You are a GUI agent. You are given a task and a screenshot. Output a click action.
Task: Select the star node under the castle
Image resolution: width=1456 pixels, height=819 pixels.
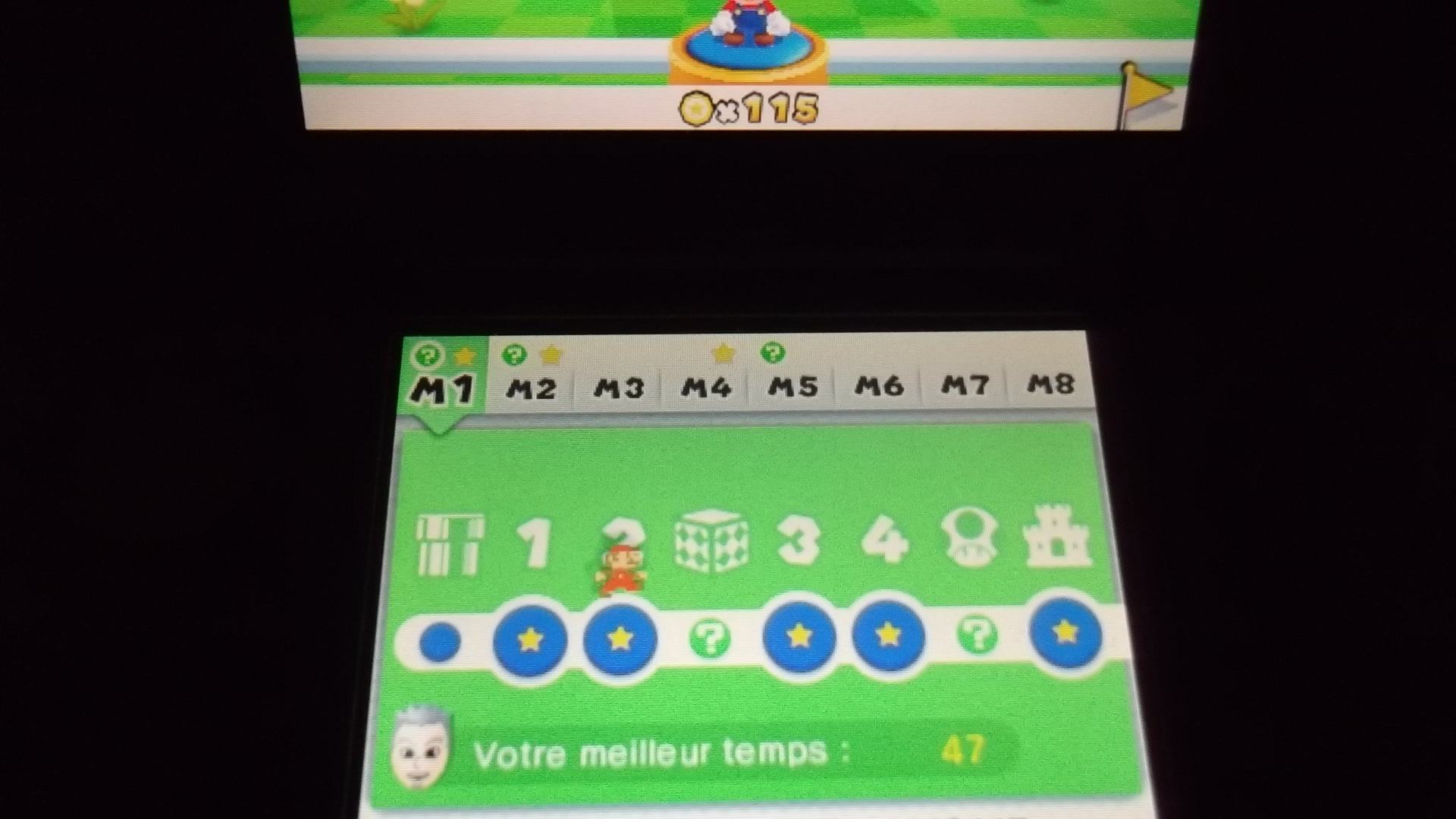click(x=1065, y=632)
